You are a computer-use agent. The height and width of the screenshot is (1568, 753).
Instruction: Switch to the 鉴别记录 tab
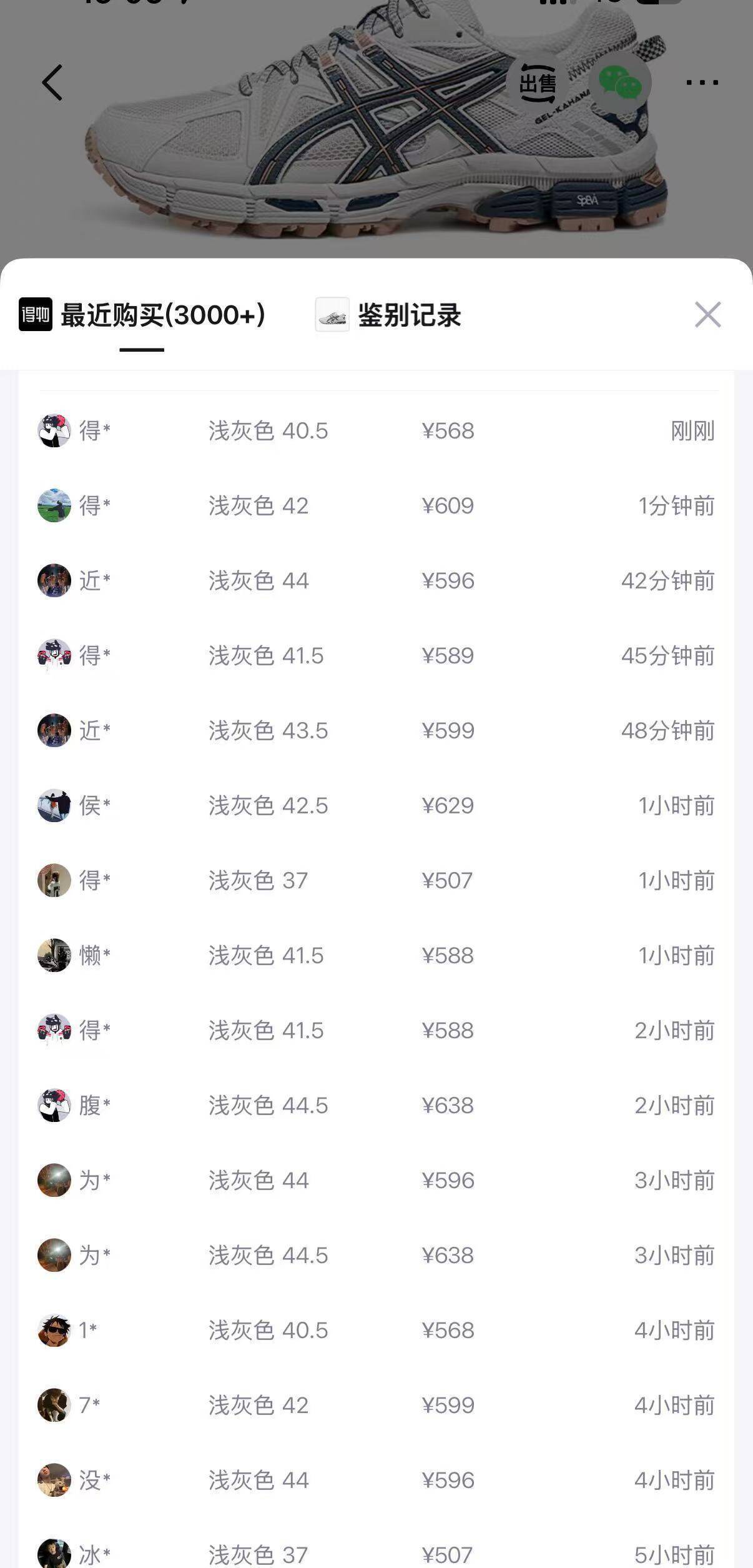click(x=409, y=316)
